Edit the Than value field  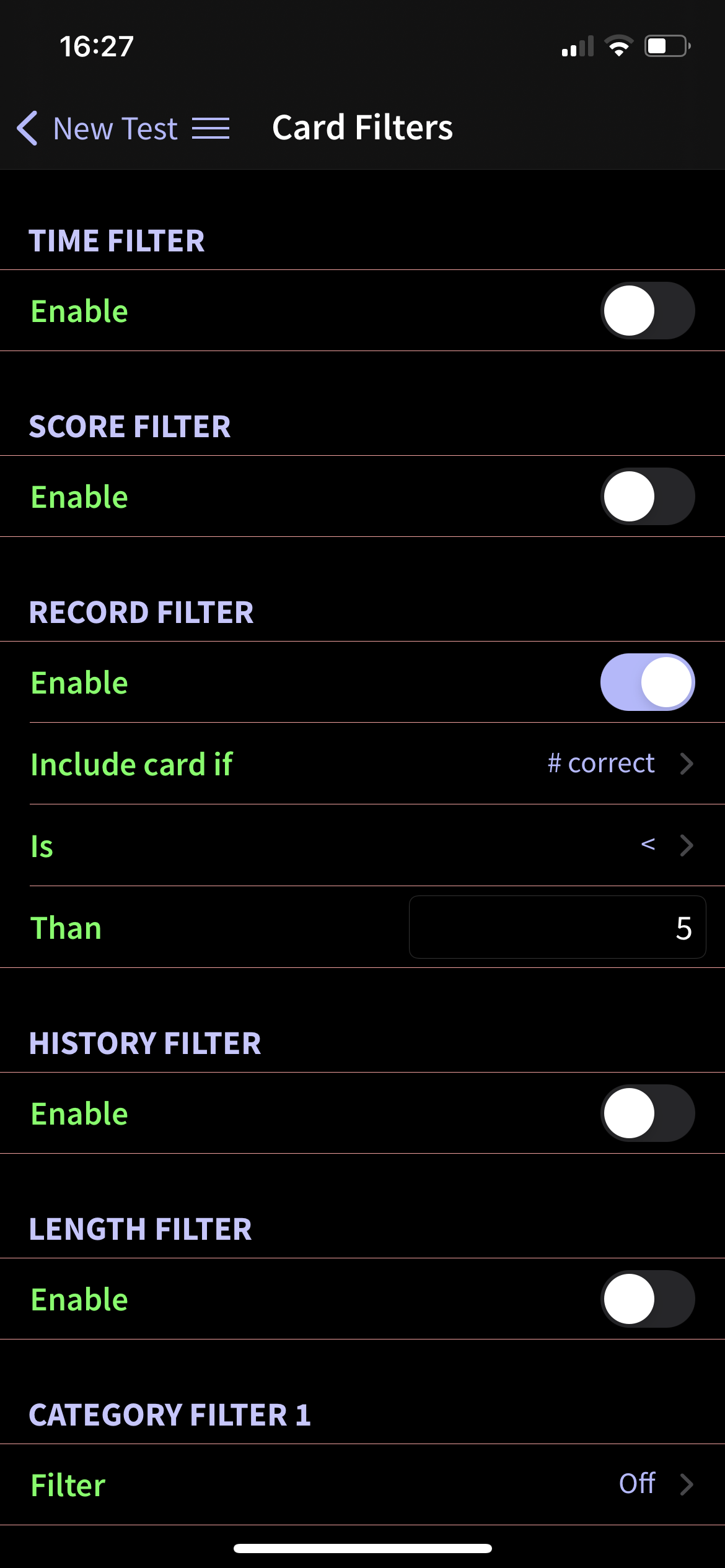click(557, 927)
